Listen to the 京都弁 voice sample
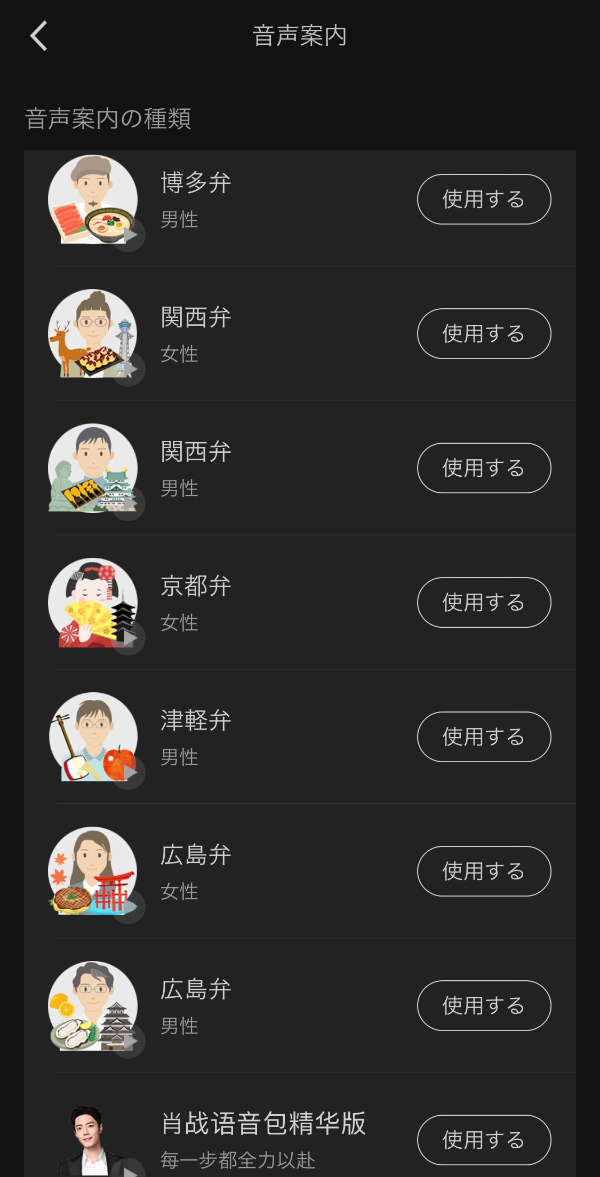This screenshot has width=600, height=1177. pyautogui.click(x=128, y=638)
